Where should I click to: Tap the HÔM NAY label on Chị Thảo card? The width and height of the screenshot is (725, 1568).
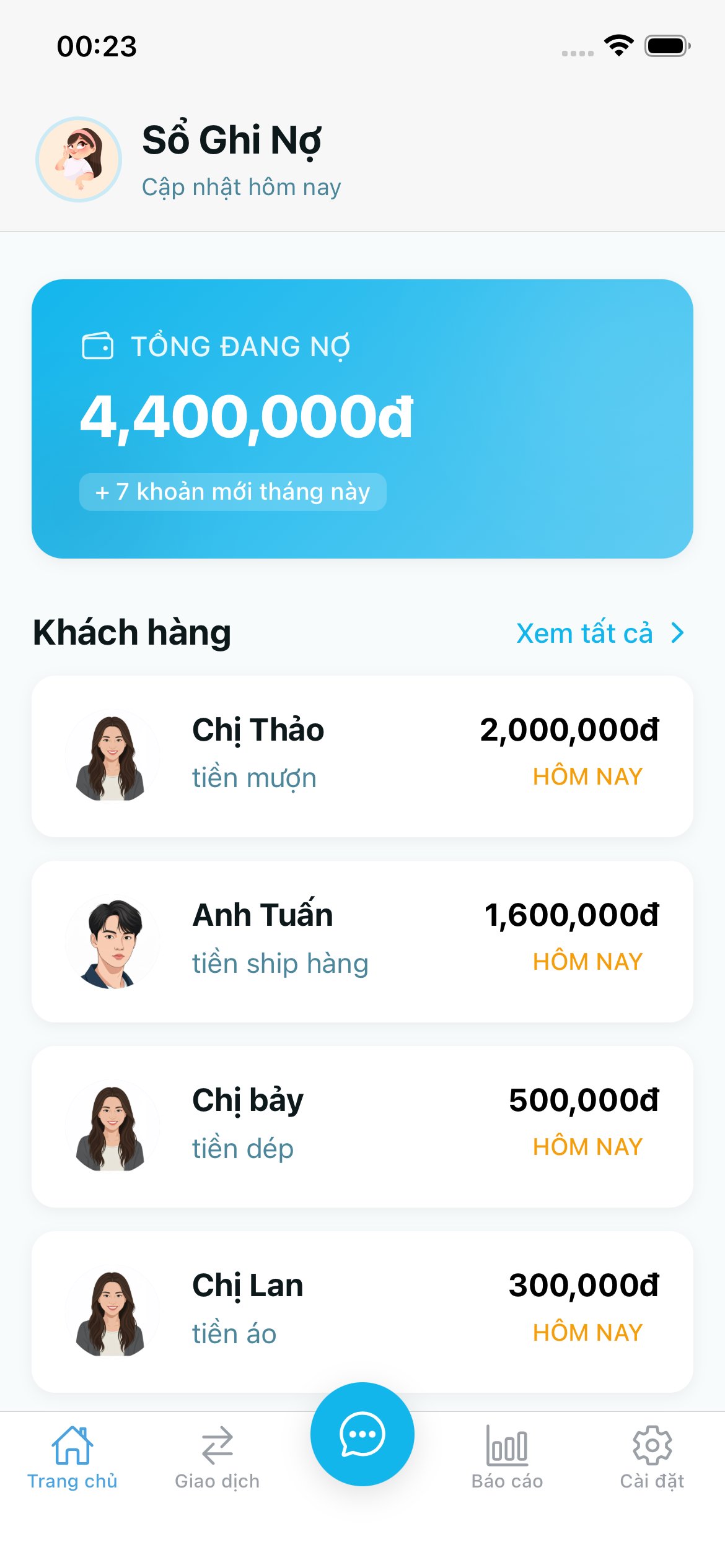coord(587,776)
